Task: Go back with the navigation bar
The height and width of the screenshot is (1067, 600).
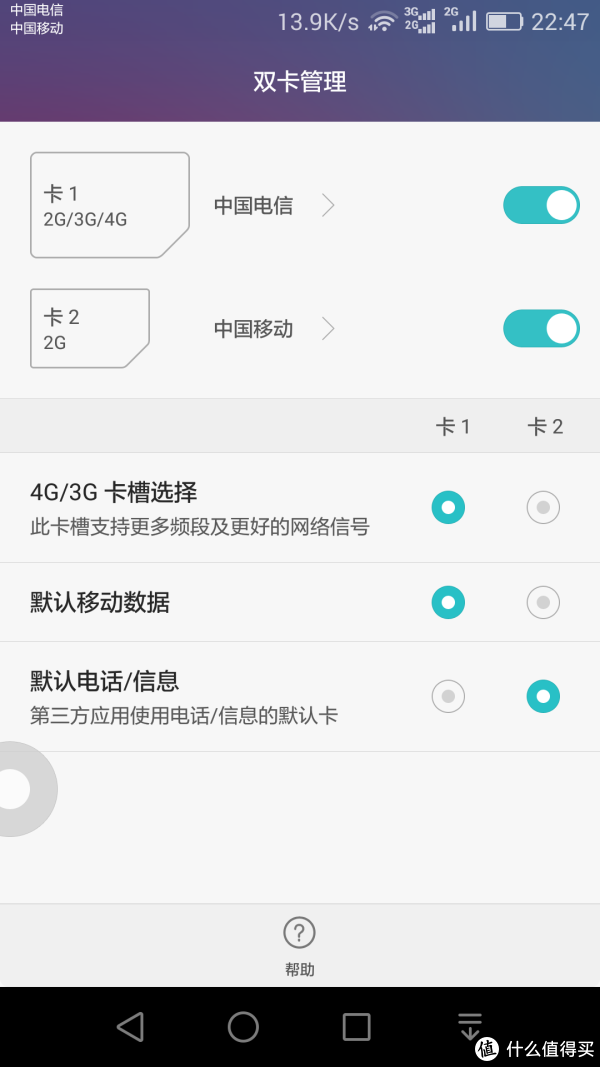Action: 130,1026
